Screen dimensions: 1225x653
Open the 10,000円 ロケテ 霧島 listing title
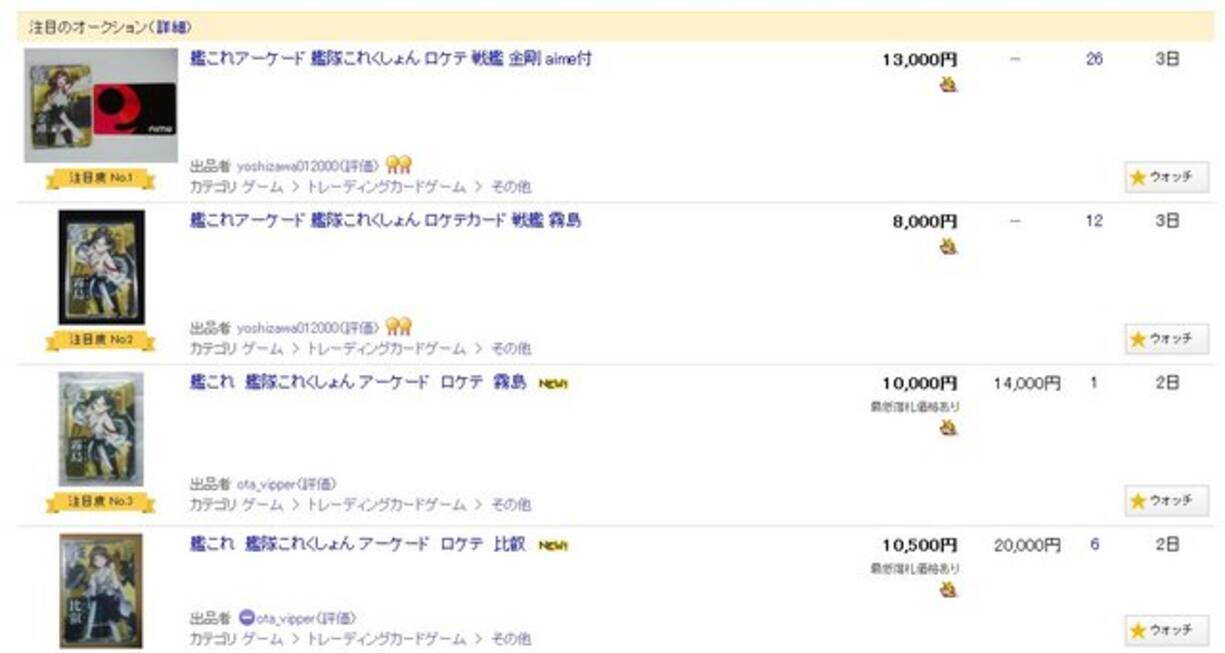coord(357,383)
